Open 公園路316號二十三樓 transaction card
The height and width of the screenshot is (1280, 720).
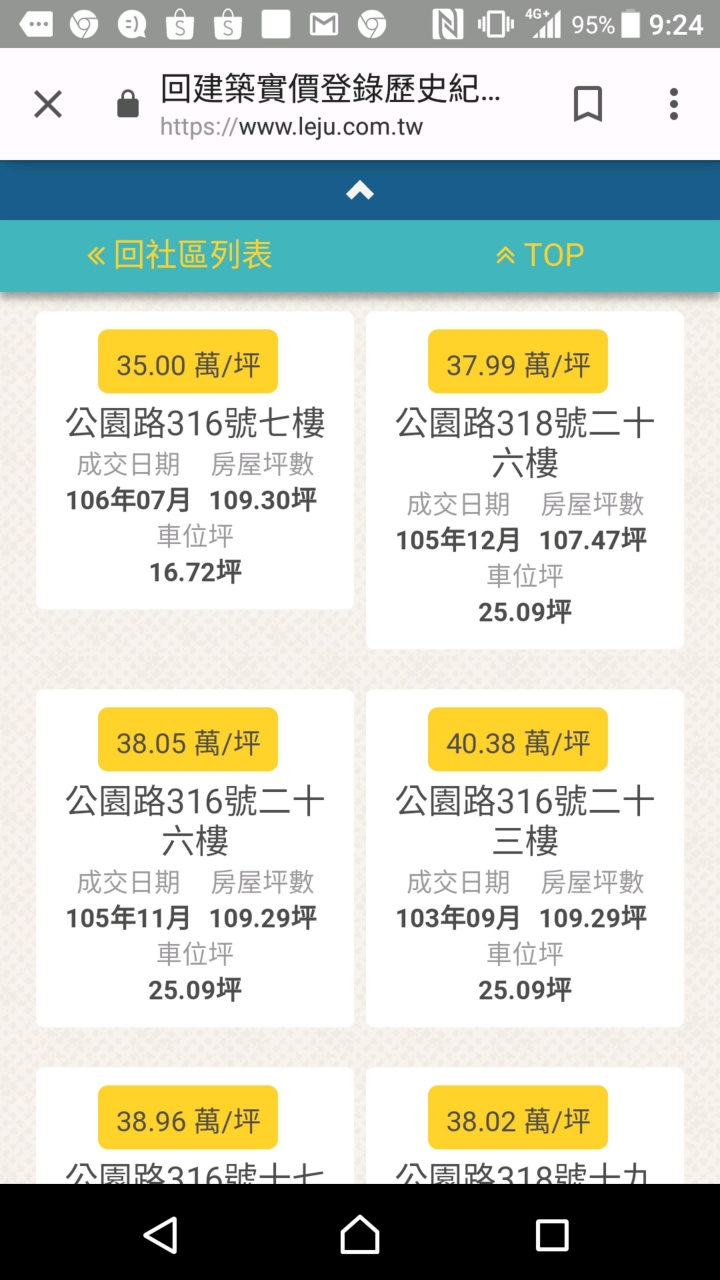(525, 858)
